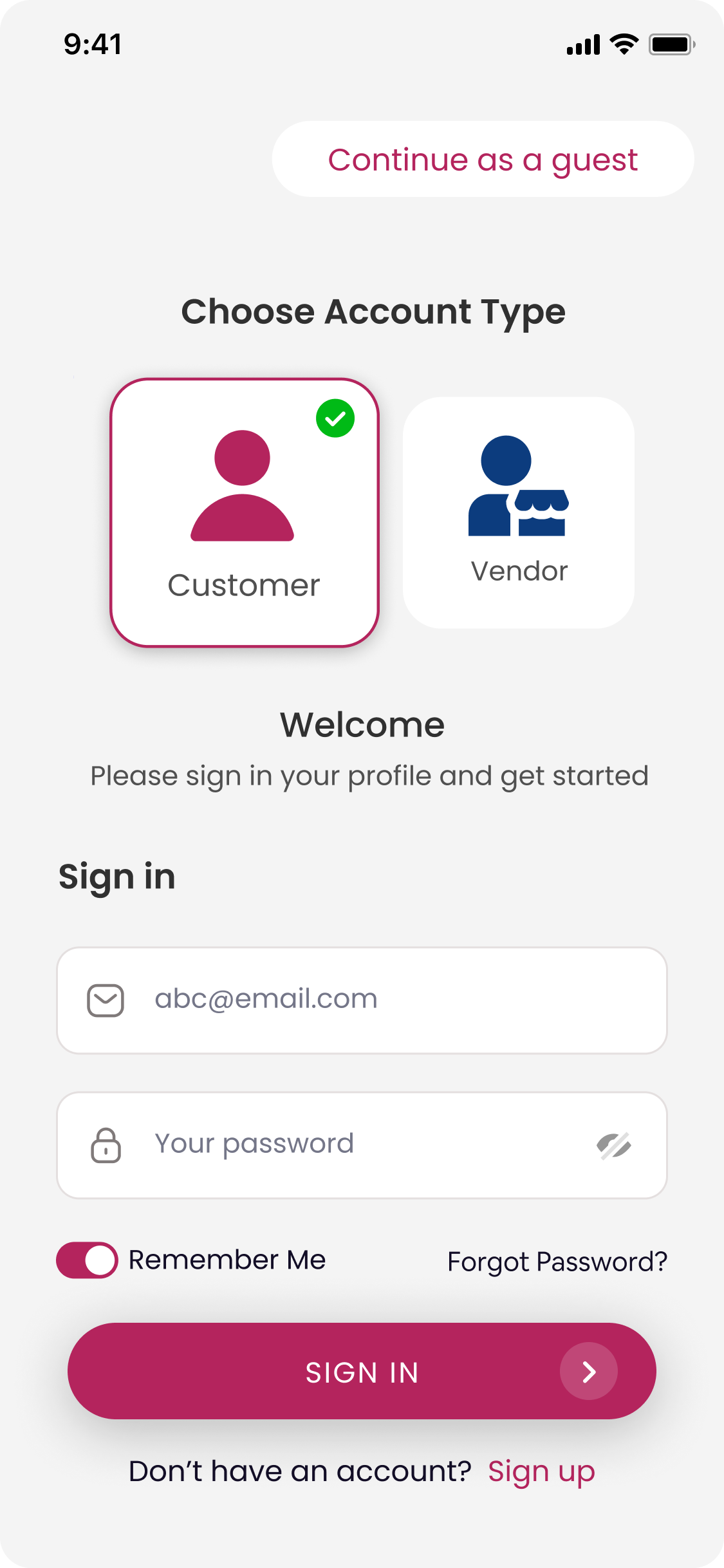Image resolution: width=724 pixels, height=1568 pixels.
Task: Tap the SIGN IN button
Action: 362,1371
